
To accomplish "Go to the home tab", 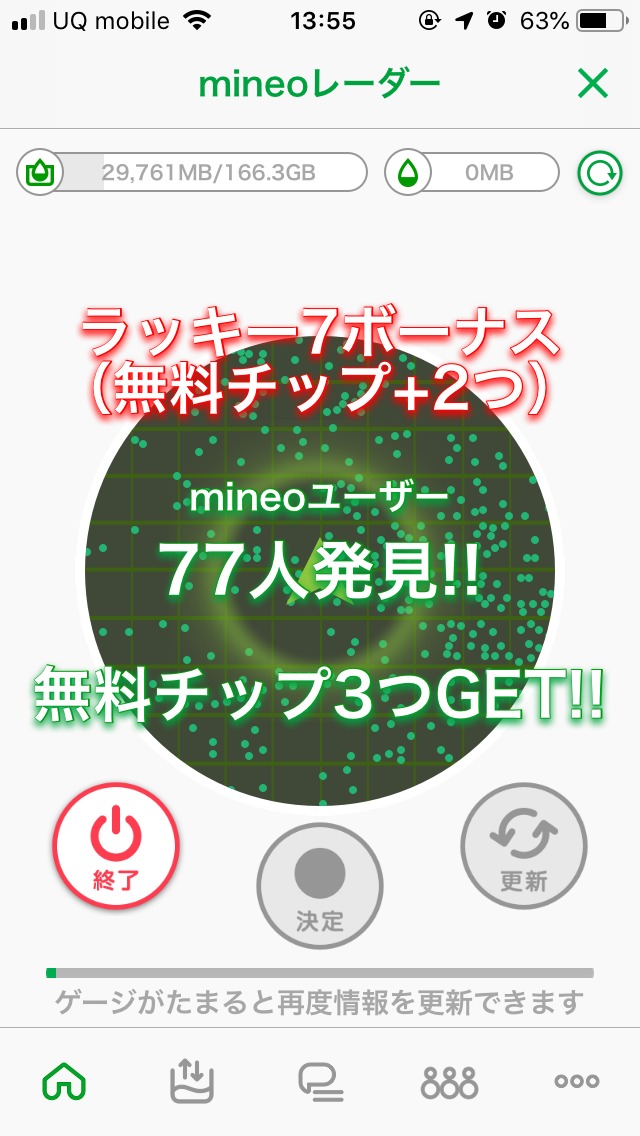I will [64, 1082].
